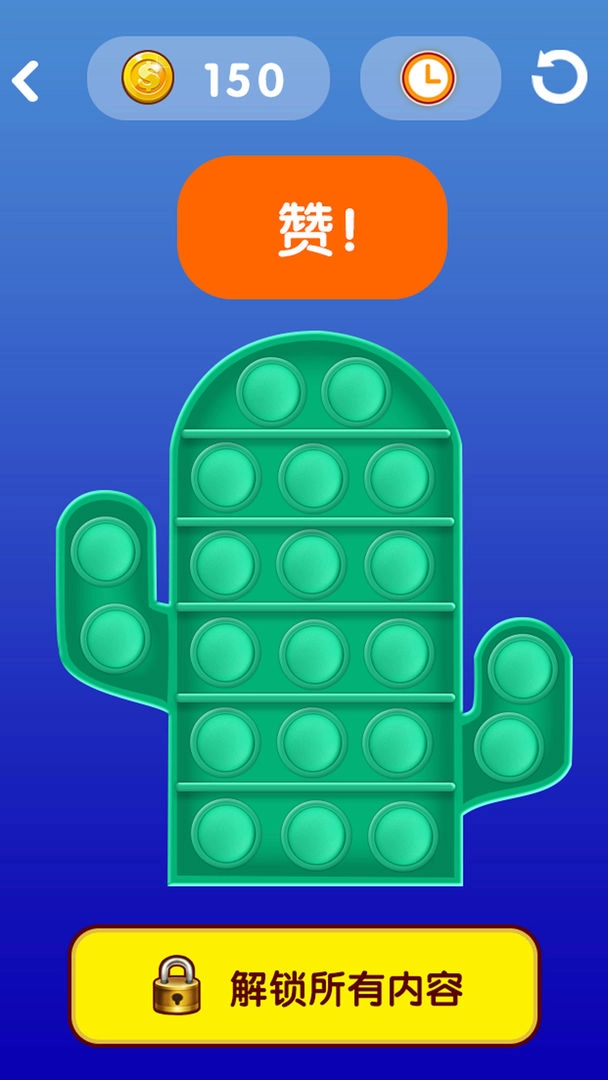Tap the restart level icon
This screenshot has height=1080, width=608.
tap(559, 78)
